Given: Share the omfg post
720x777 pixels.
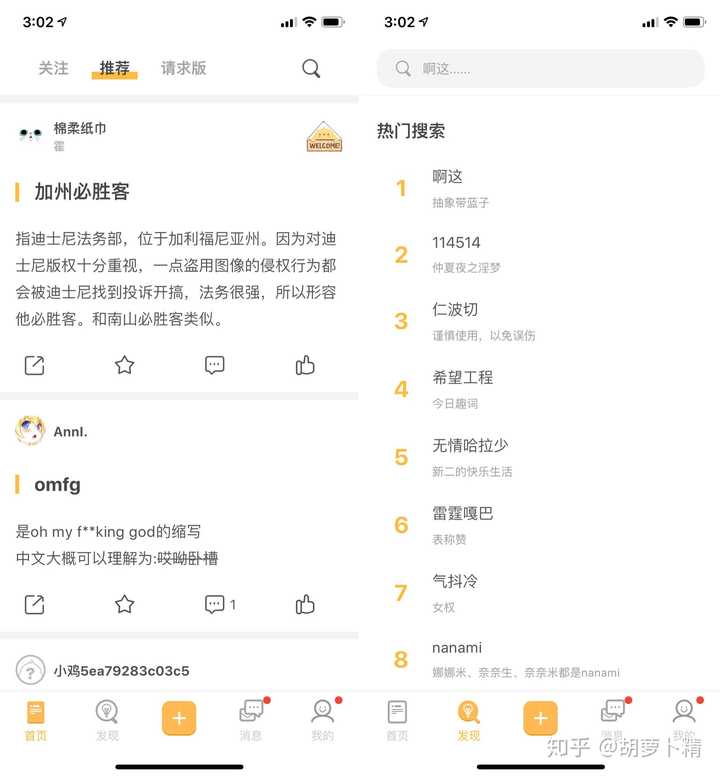Looking at the screenshot, I should point(34,604).
